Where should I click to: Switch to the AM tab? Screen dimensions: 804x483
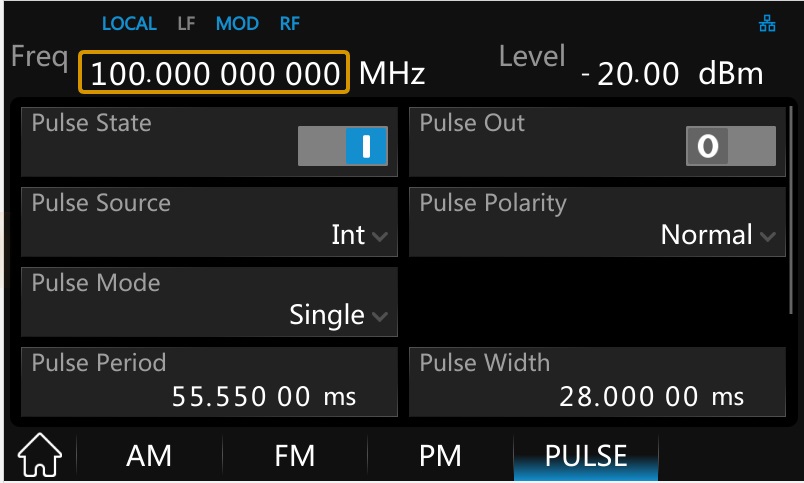149,457
